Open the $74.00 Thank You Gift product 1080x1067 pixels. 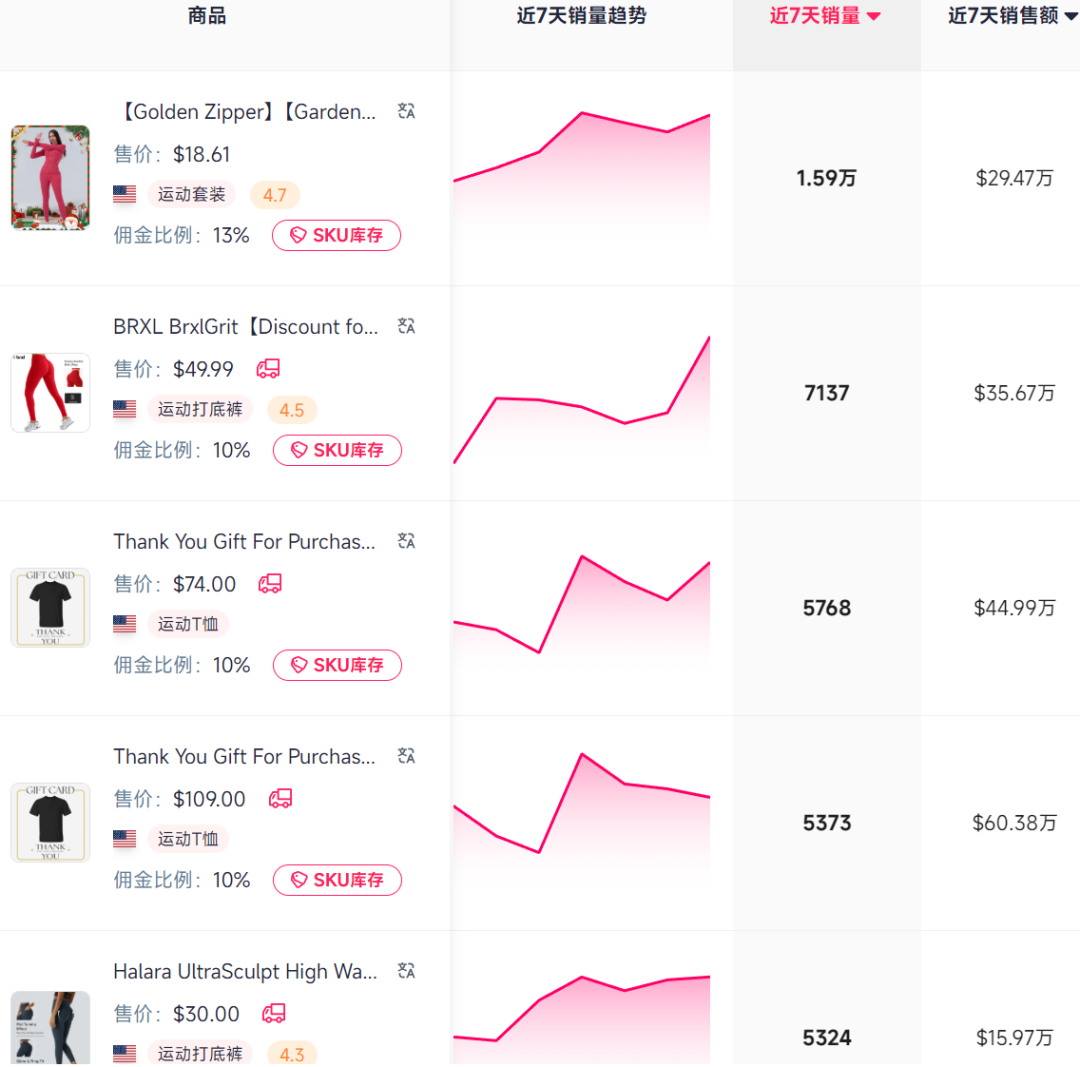[x=50, y=607]
